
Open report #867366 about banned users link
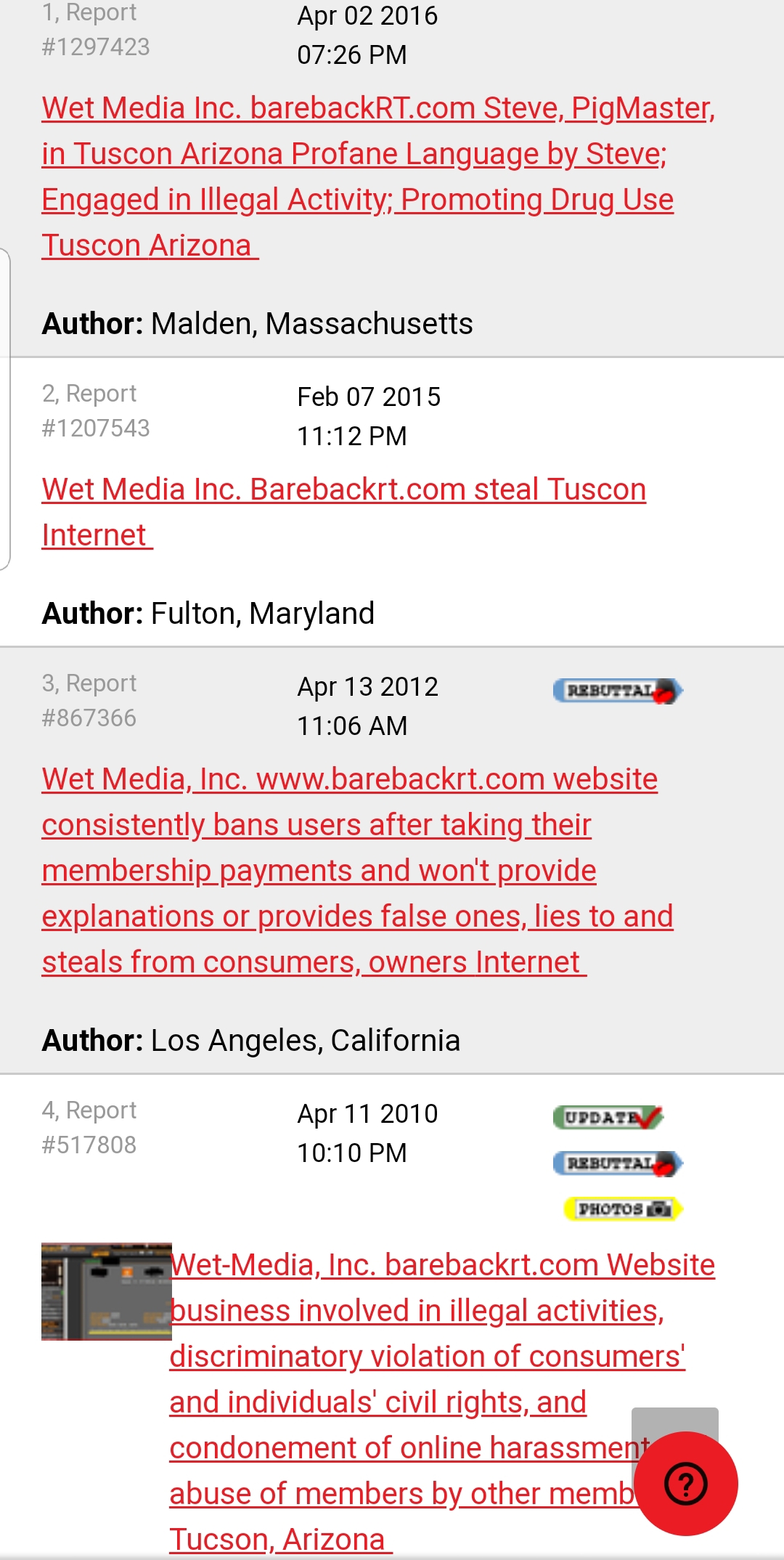point(348,871)
